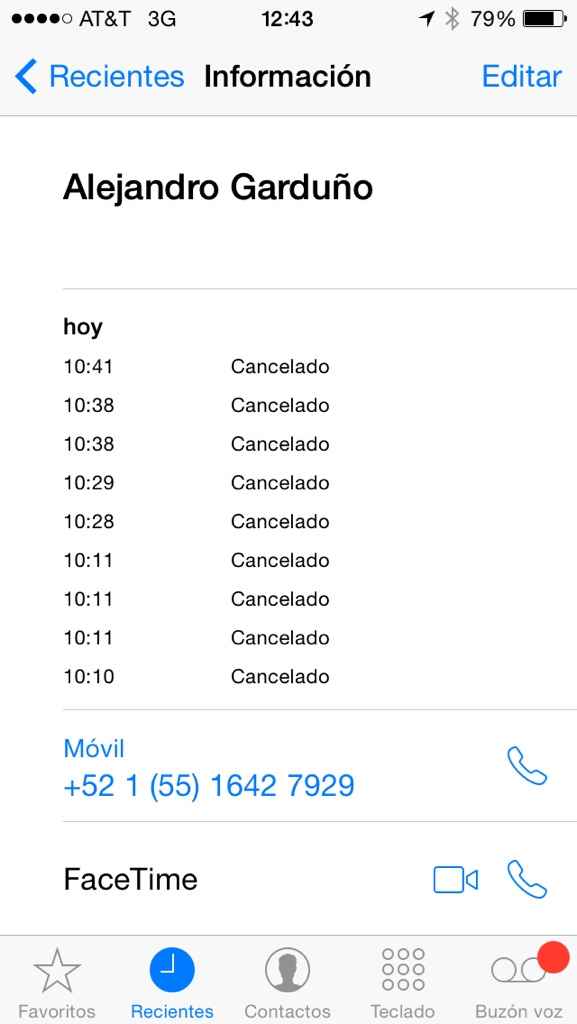Tap Editar to edit the contact
577x1024 pixels.
point(522,76)
